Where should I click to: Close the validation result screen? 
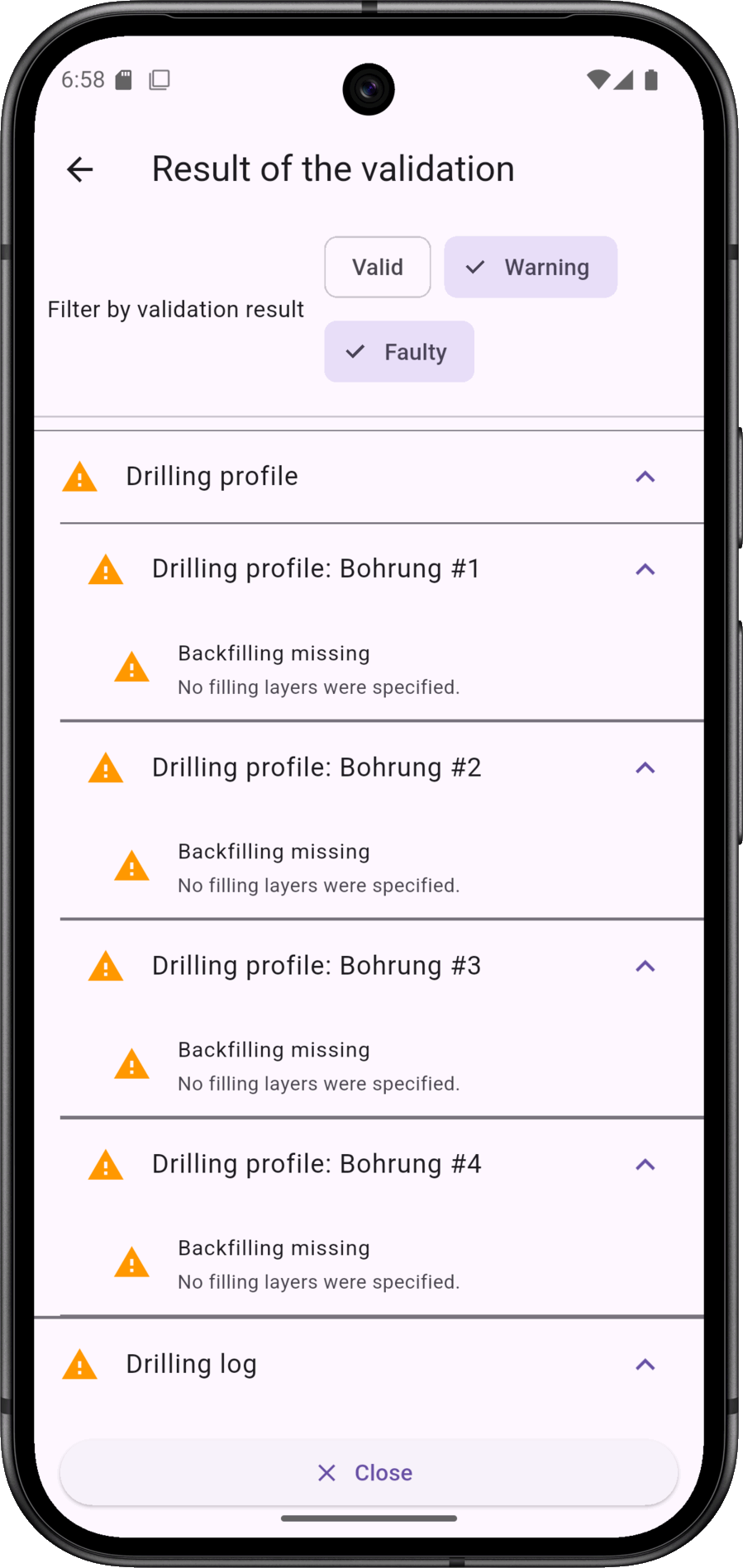click(x=369, y=1472)
